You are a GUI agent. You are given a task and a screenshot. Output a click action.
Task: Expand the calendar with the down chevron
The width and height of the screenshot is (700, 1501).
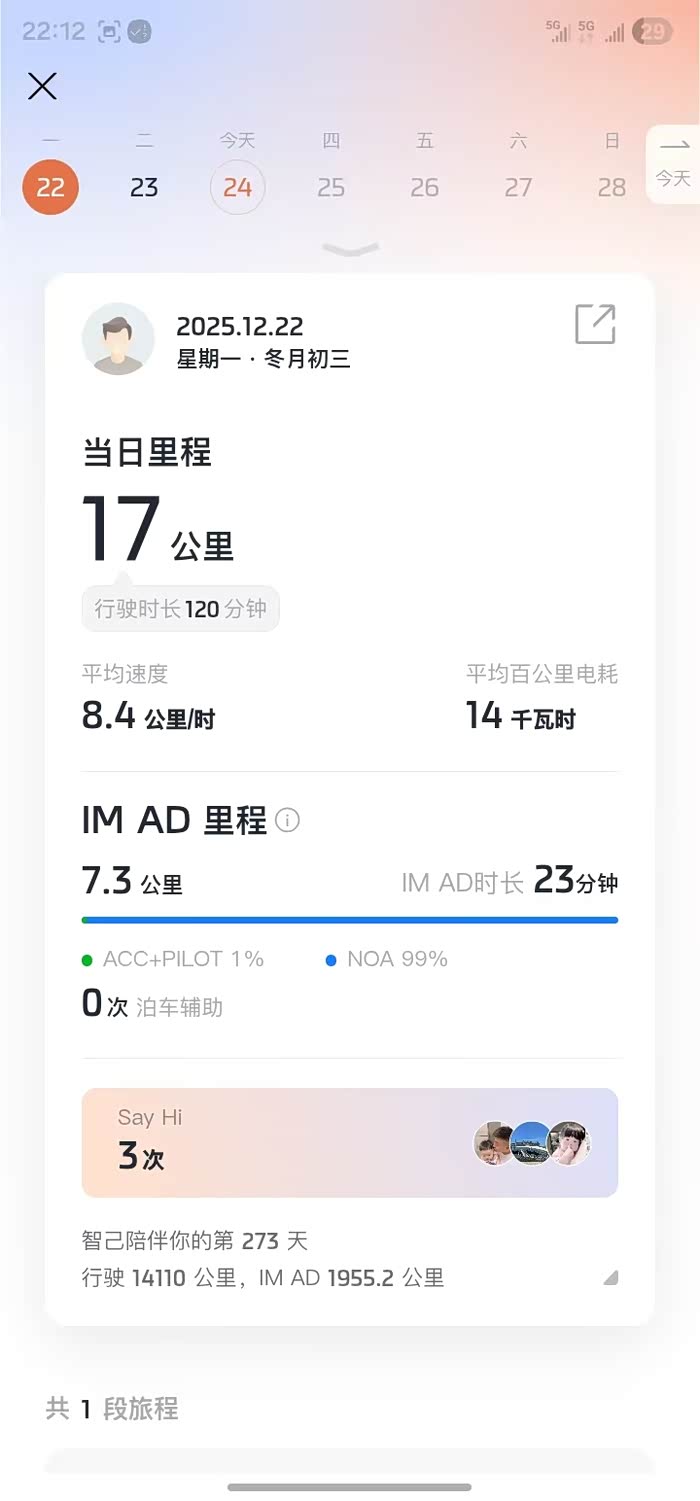pos(350,249)
